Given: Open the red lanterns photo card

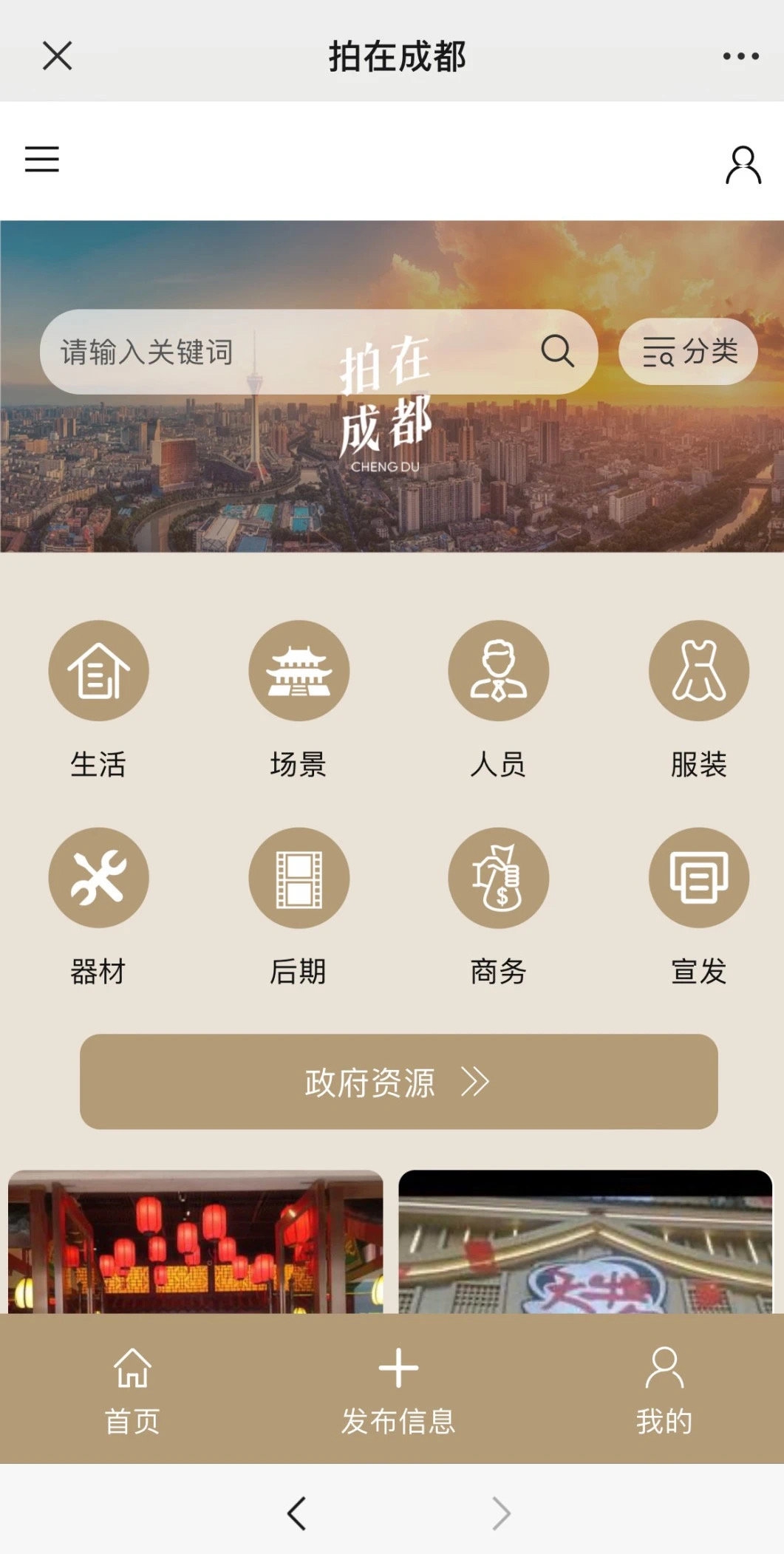Looking at the screenshot, I should 196,1241.
